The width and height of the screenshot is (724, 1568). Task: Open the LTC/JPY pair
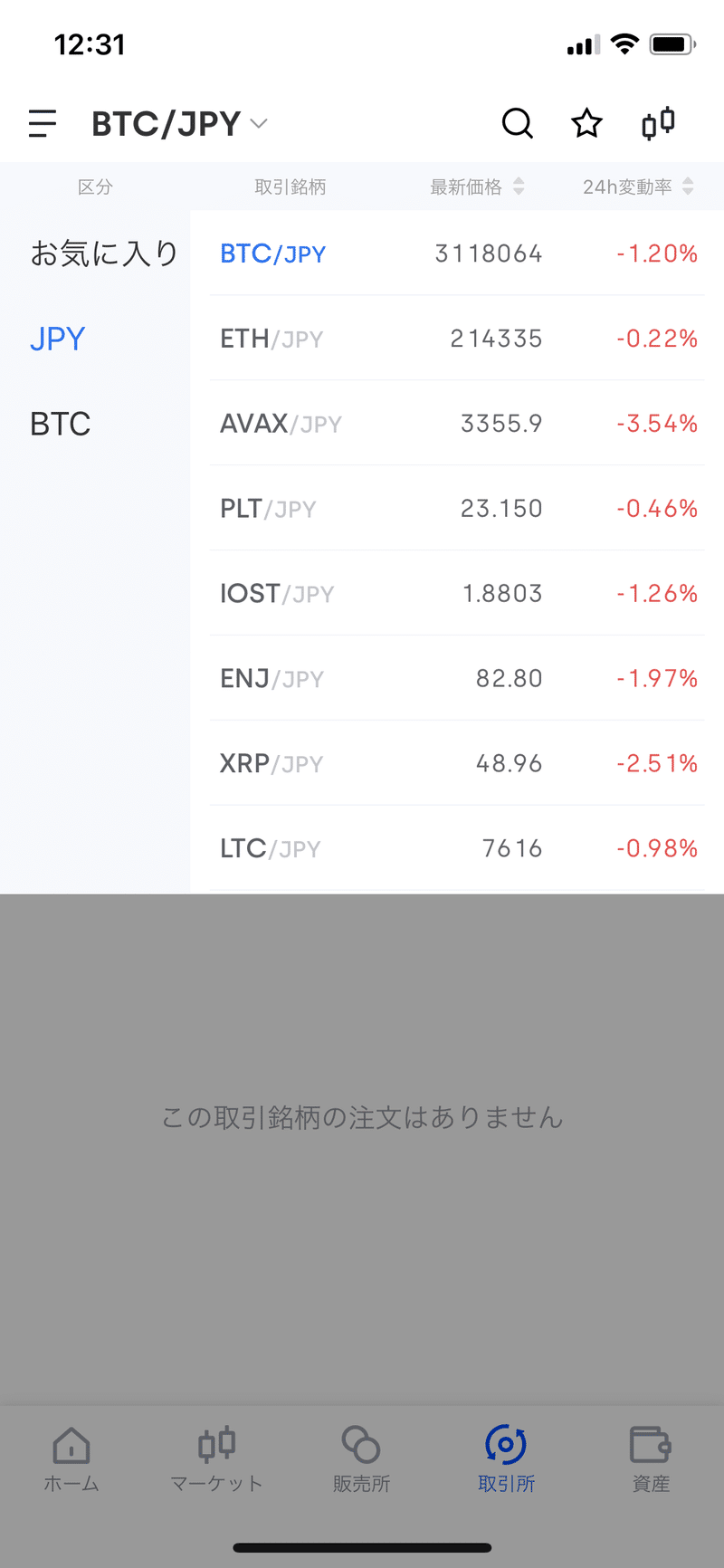(x=457, y=849)
